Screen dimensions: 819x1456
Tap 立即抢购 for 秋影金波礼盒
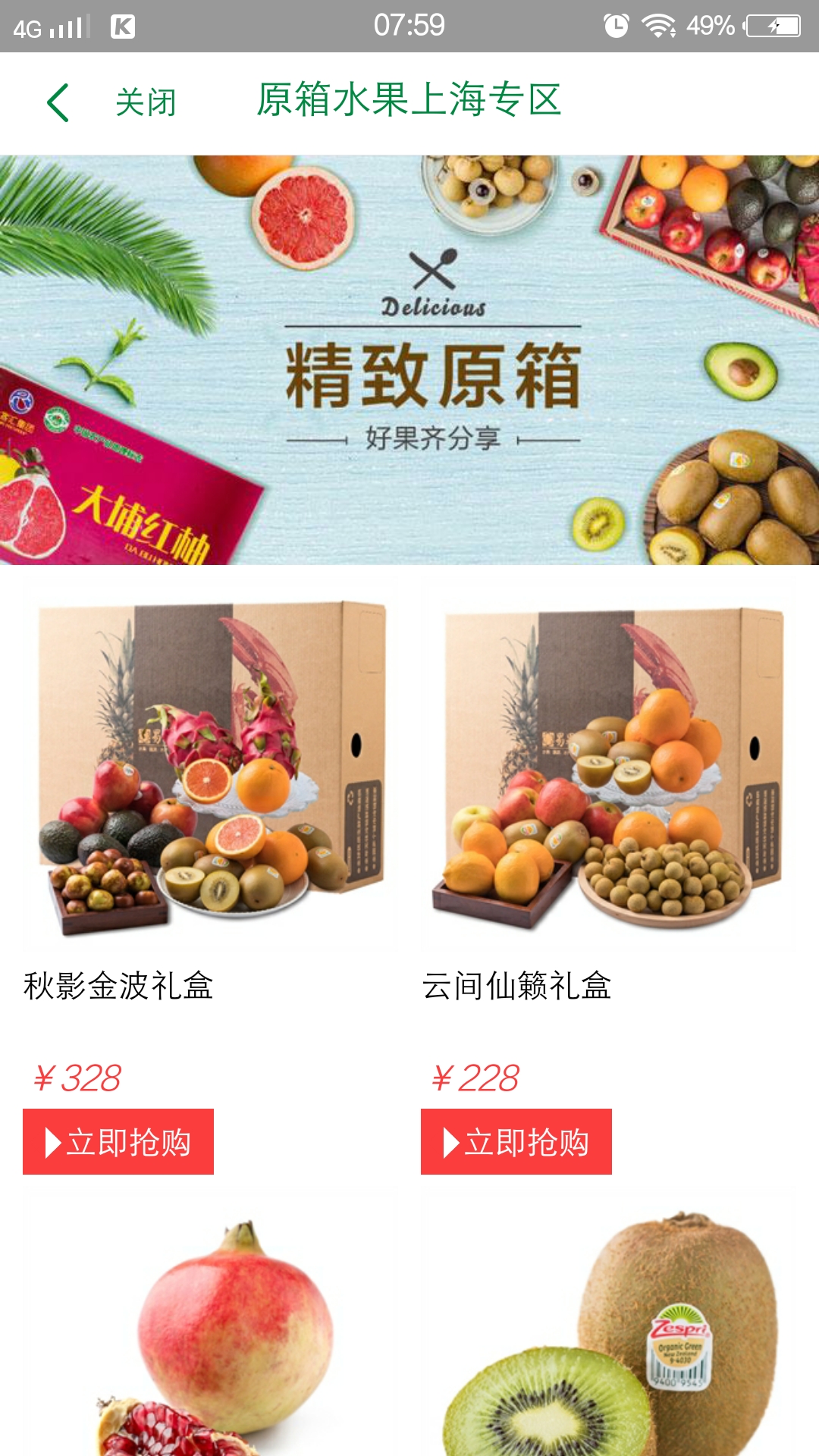tap(118, 1141)
